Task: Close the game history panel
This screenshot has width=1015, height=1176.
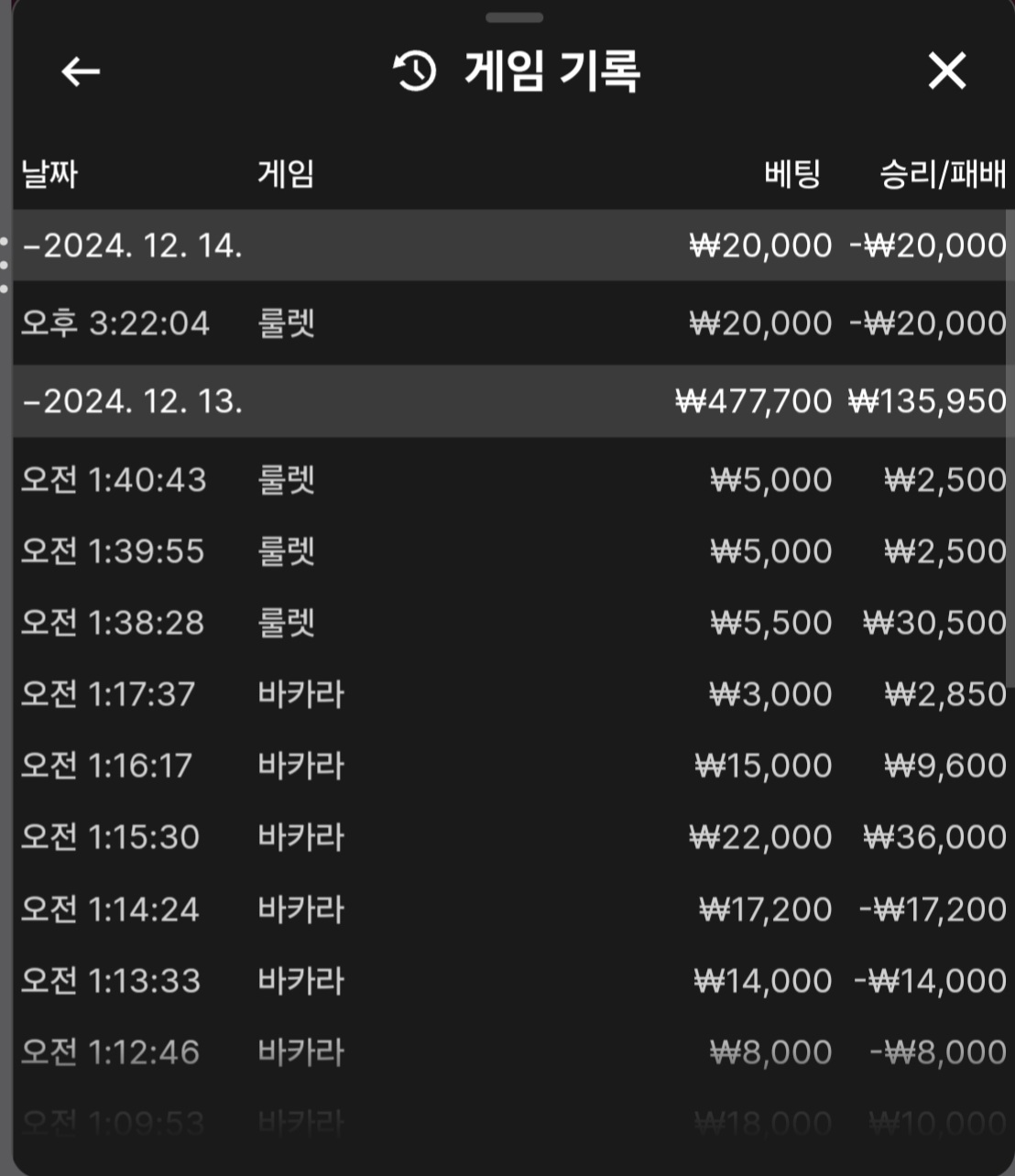Action: point(946,71)
